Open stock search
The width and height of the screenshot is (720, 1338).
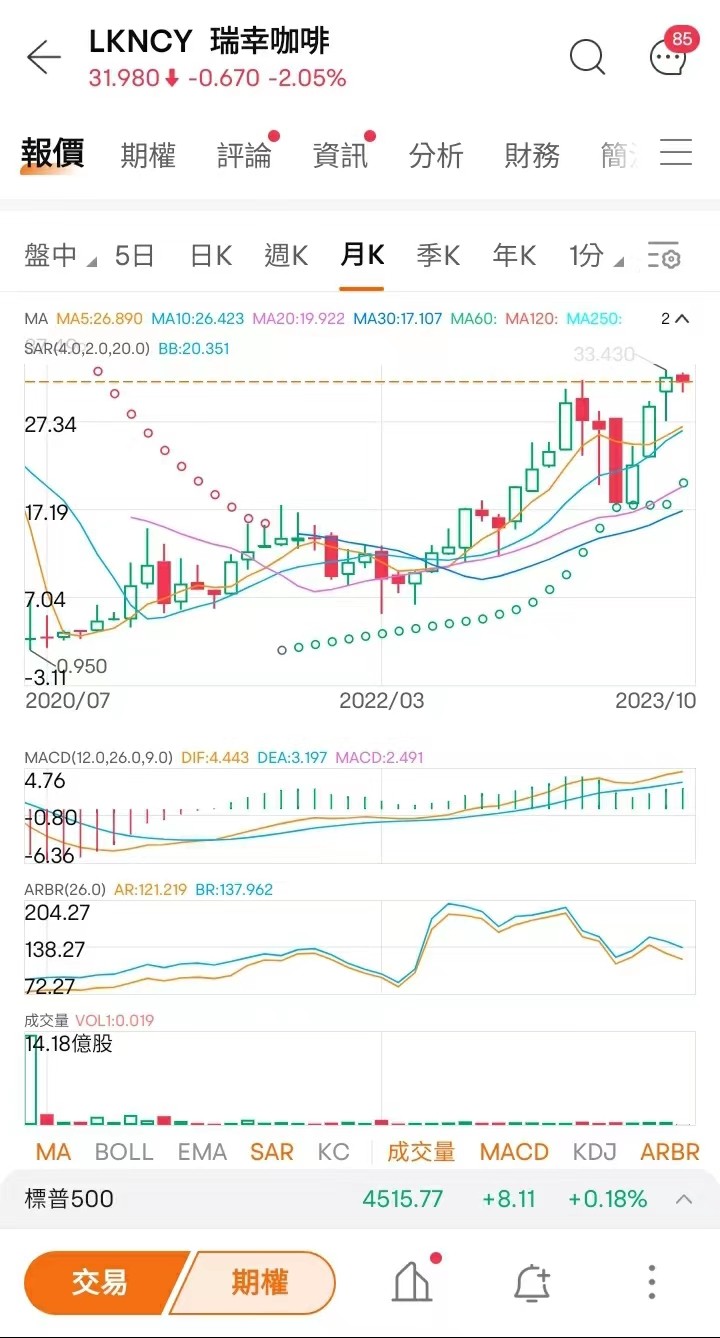click(x=587, y=57)
